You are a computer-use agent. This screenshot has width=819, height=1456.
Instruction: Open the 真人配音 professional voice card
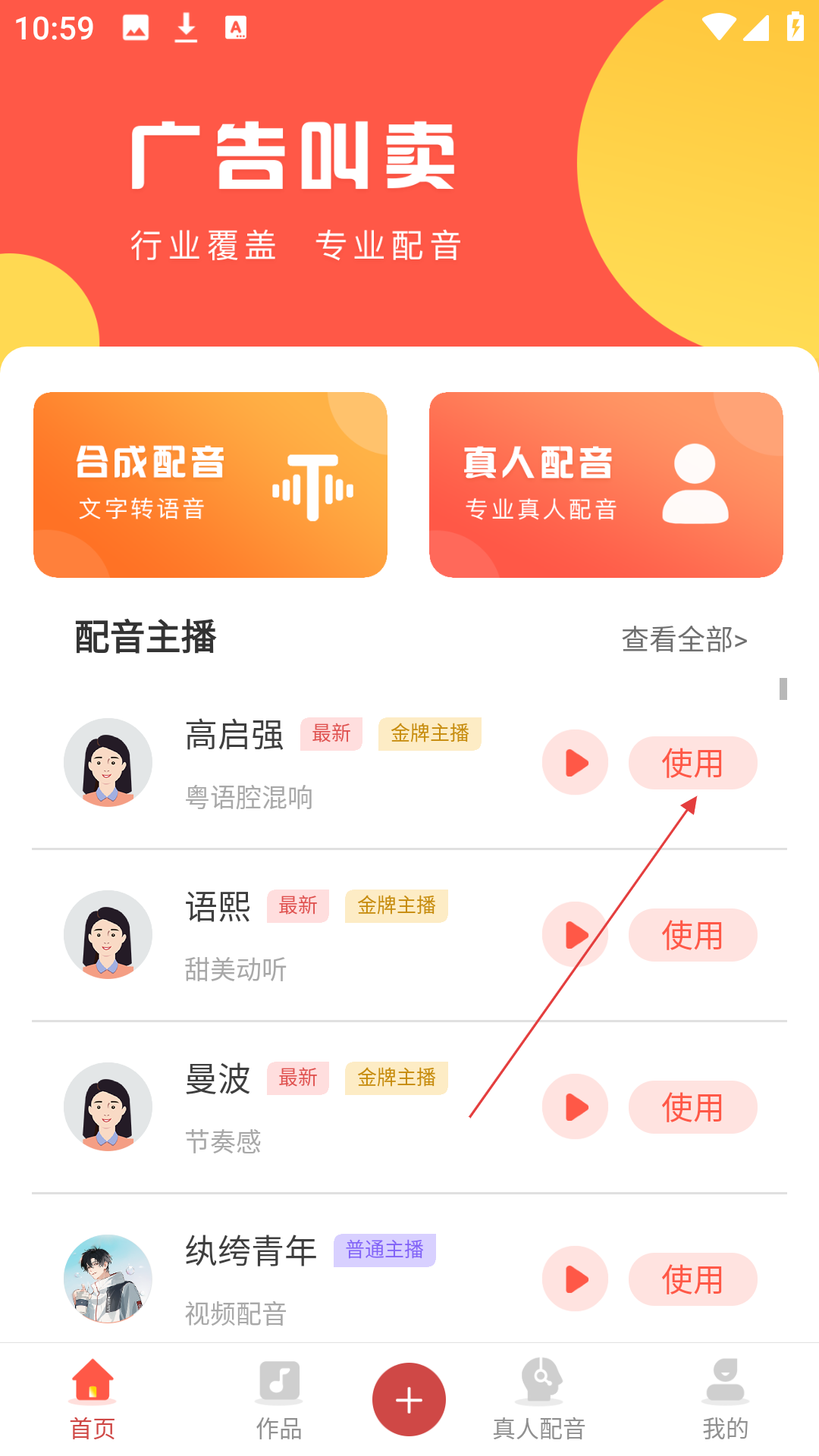pyautogui.click(x=606, y=485)
